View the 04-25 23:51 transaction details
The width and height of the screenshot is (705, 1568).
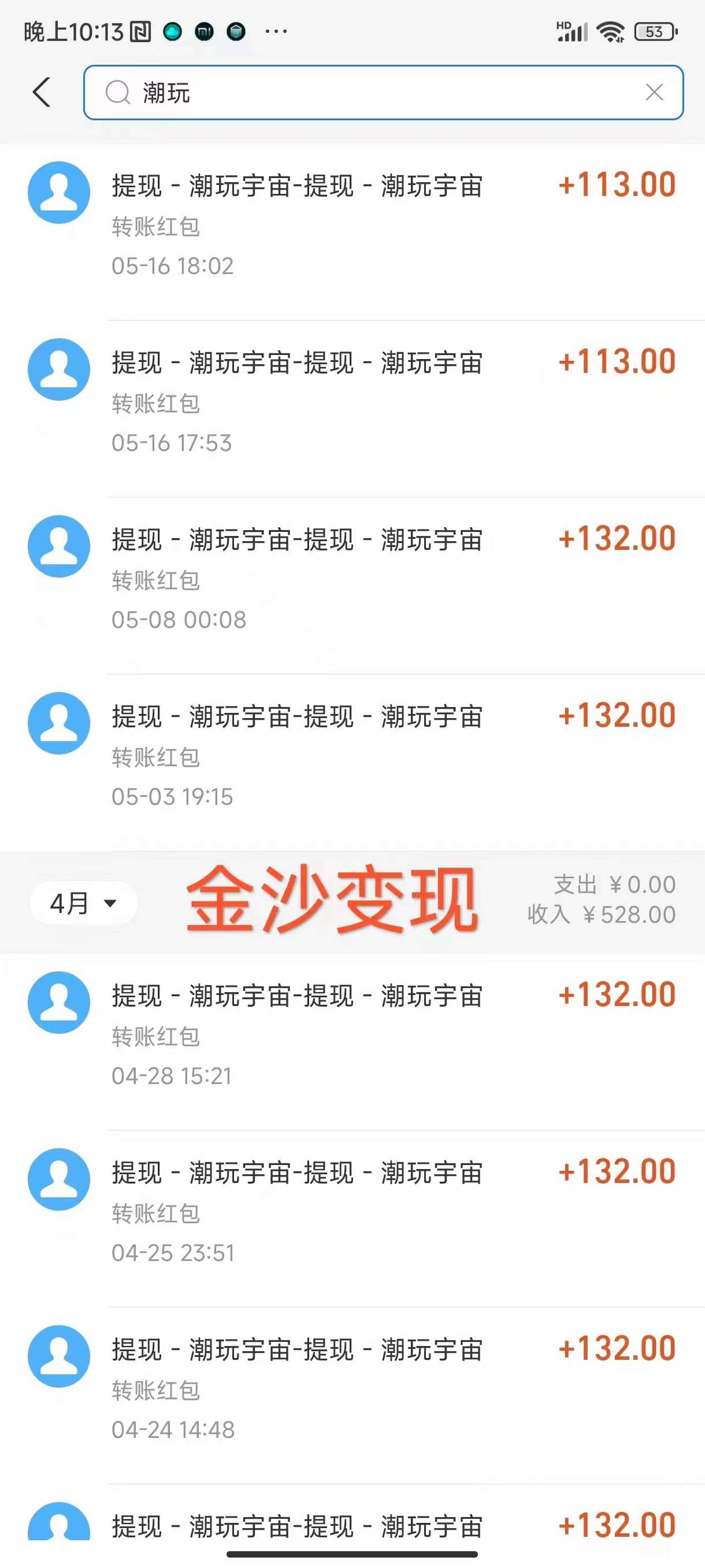pyautogui.click(x=353, y=1219)
